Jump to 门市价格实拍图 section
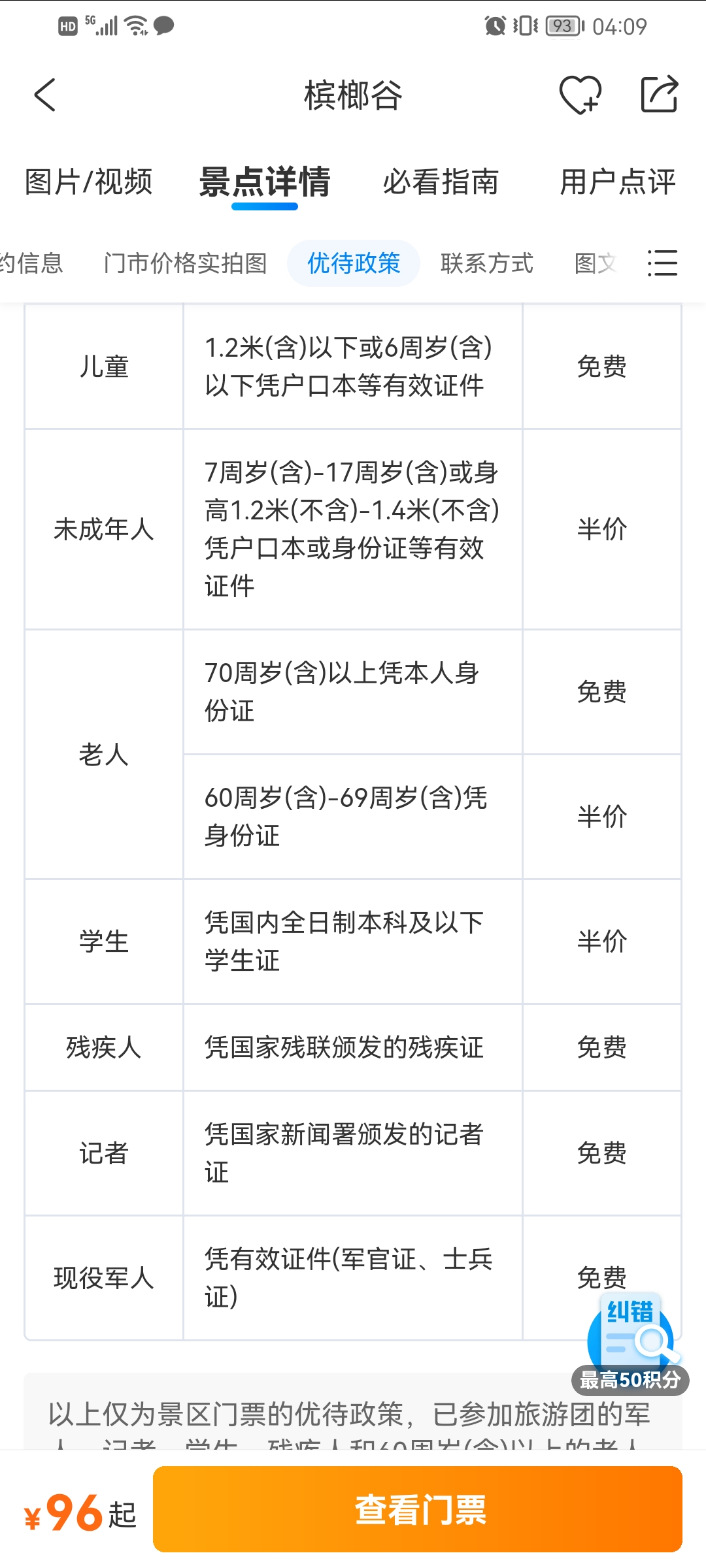Viewport: 706px width, 1568px height. 186,263
